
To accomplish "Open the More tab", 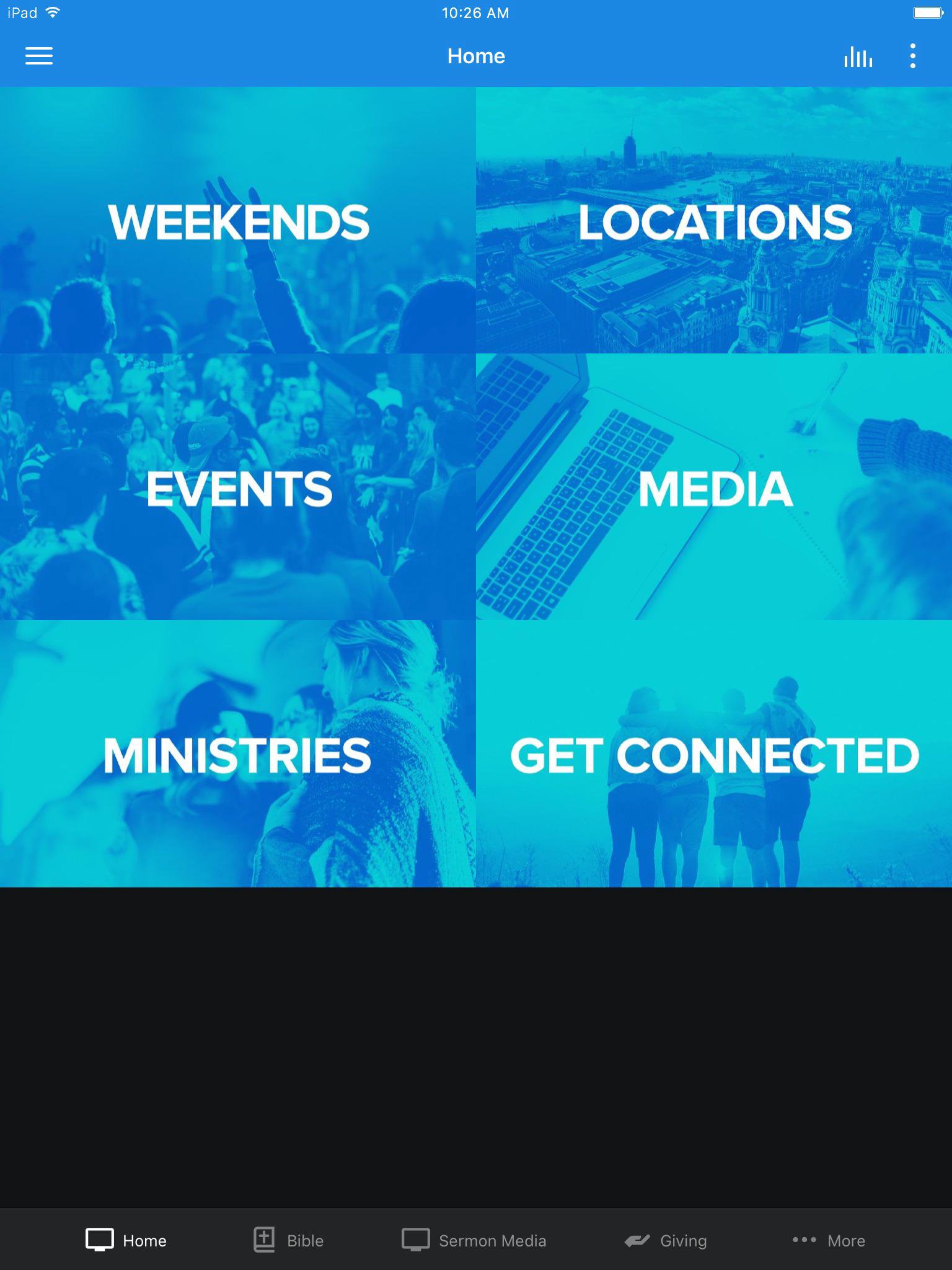I will [829, 1240].
